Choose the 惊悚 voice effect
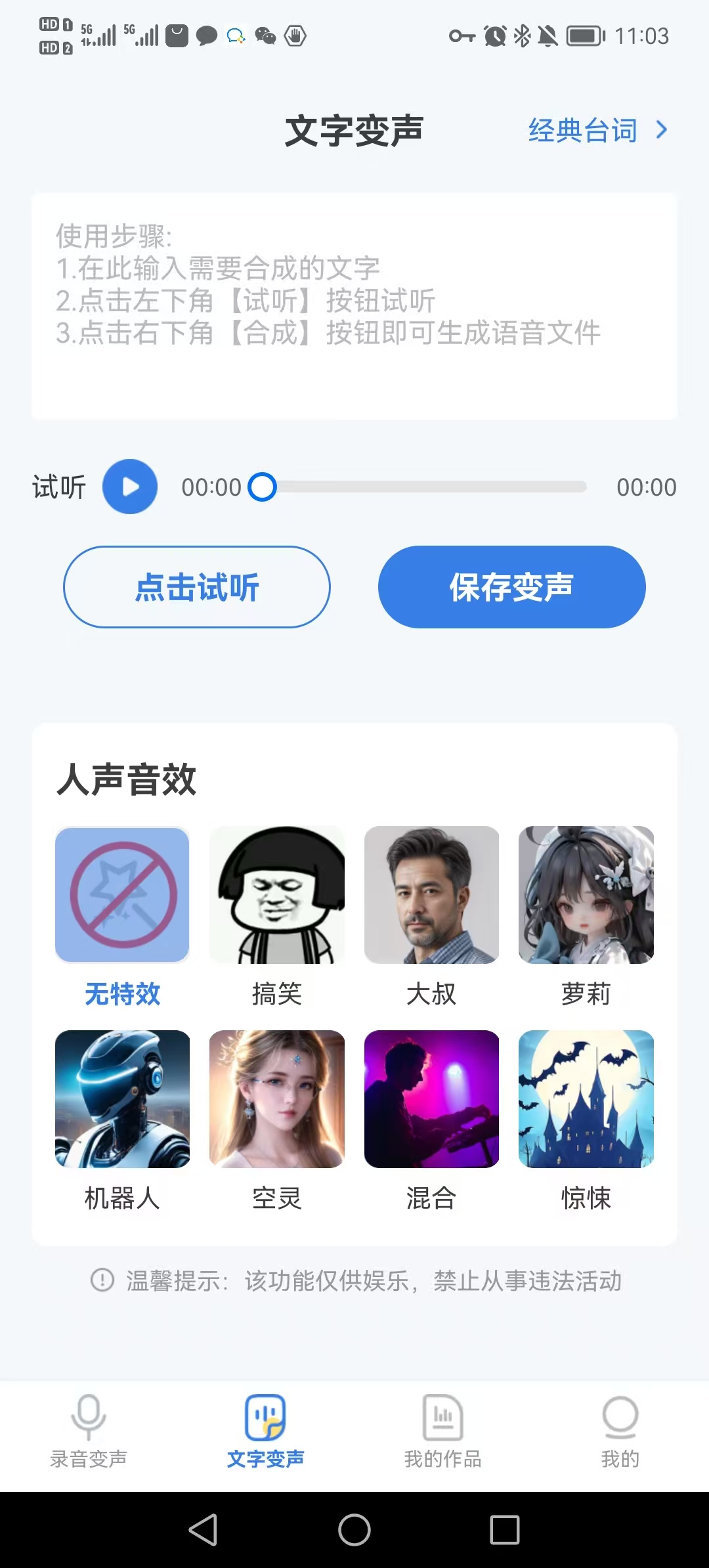This screenshot has height=1568, width=709. click(586, 1100)
